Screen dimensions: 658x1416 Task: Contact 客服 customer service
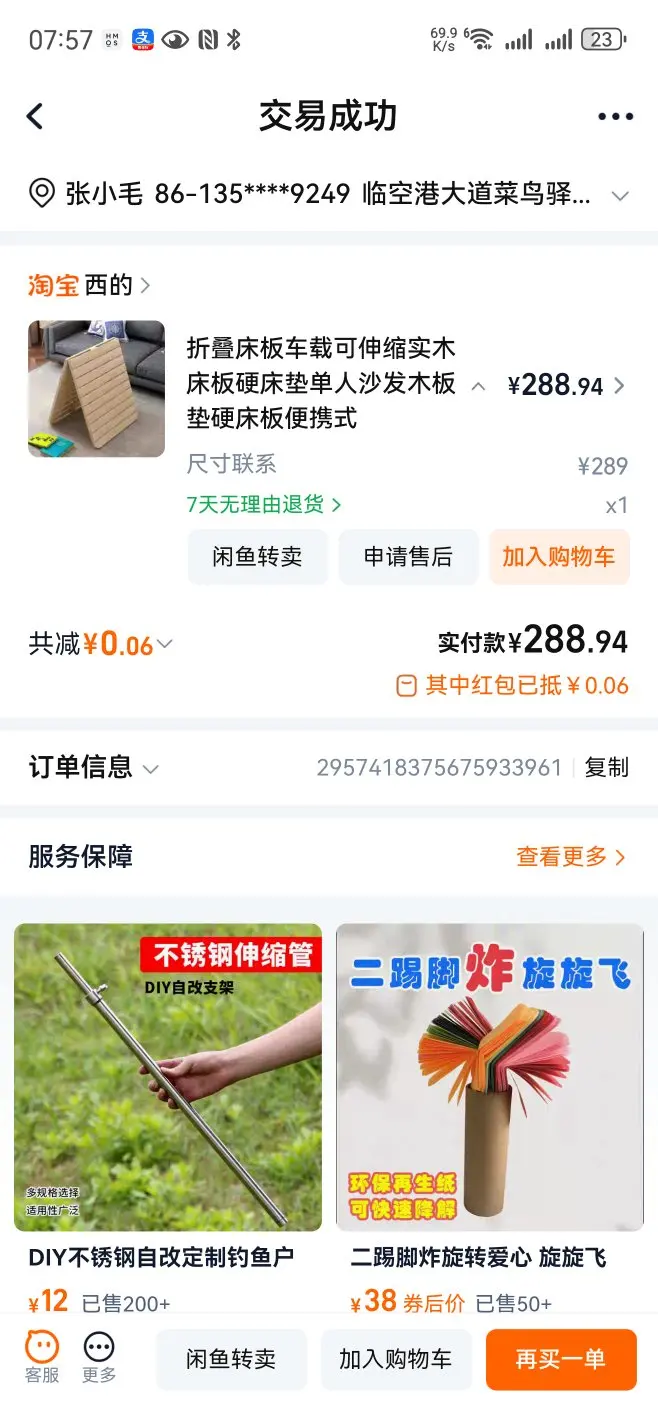coord(42,1357)
